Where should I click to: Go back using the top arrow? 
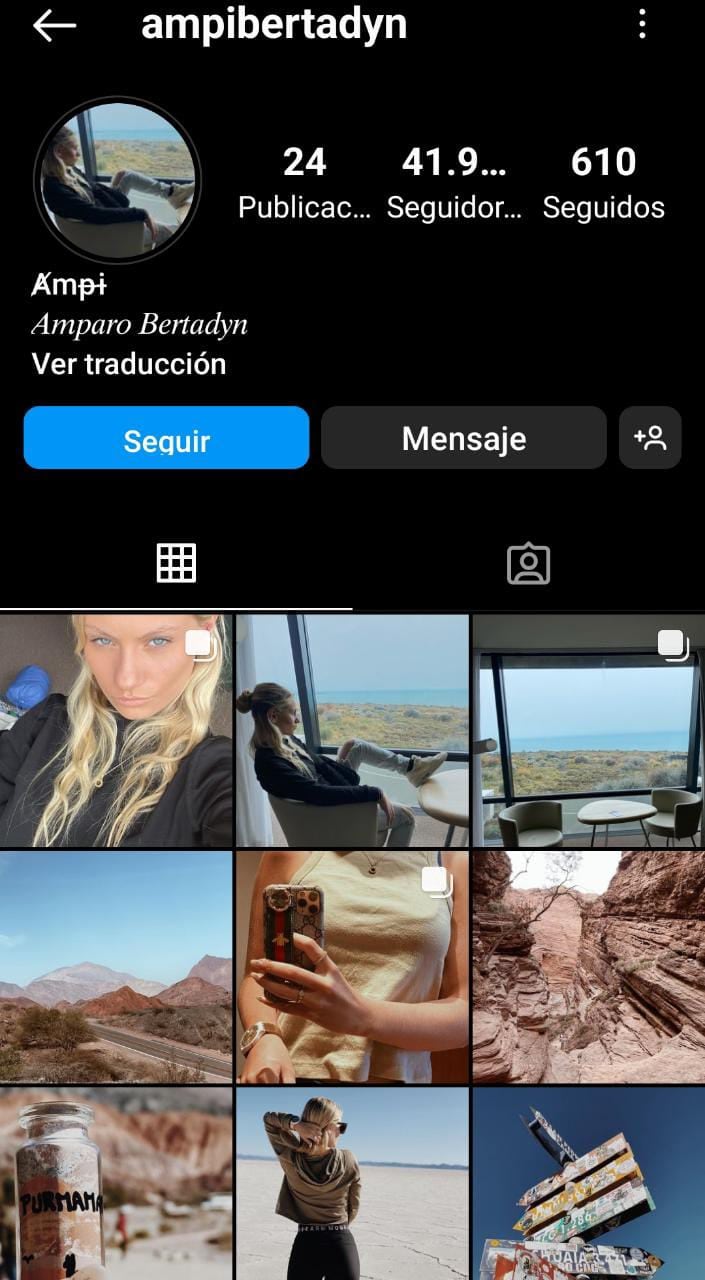point(54,27)
